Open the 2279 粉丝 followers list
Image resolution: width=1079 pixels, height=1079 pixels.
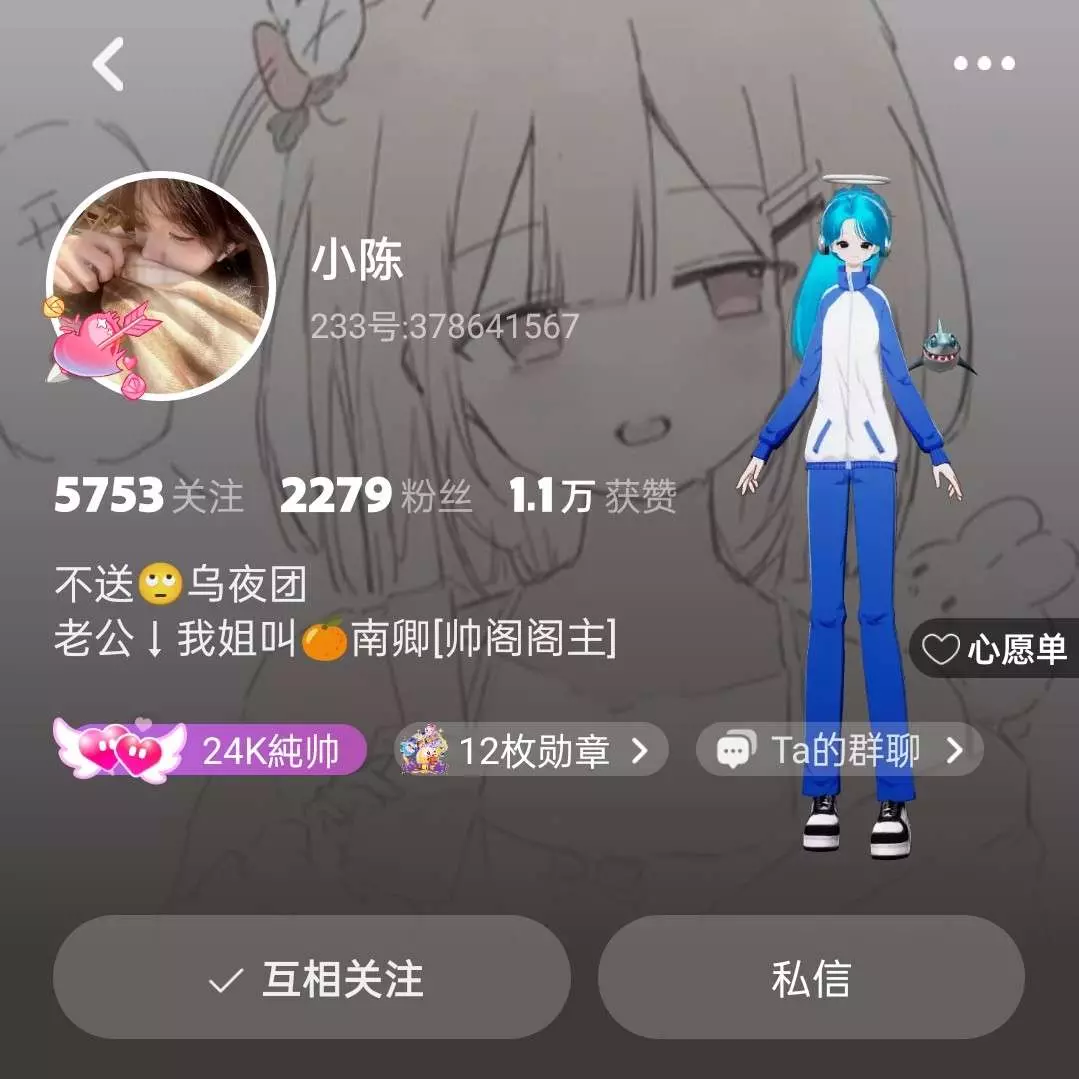(375, 496)
